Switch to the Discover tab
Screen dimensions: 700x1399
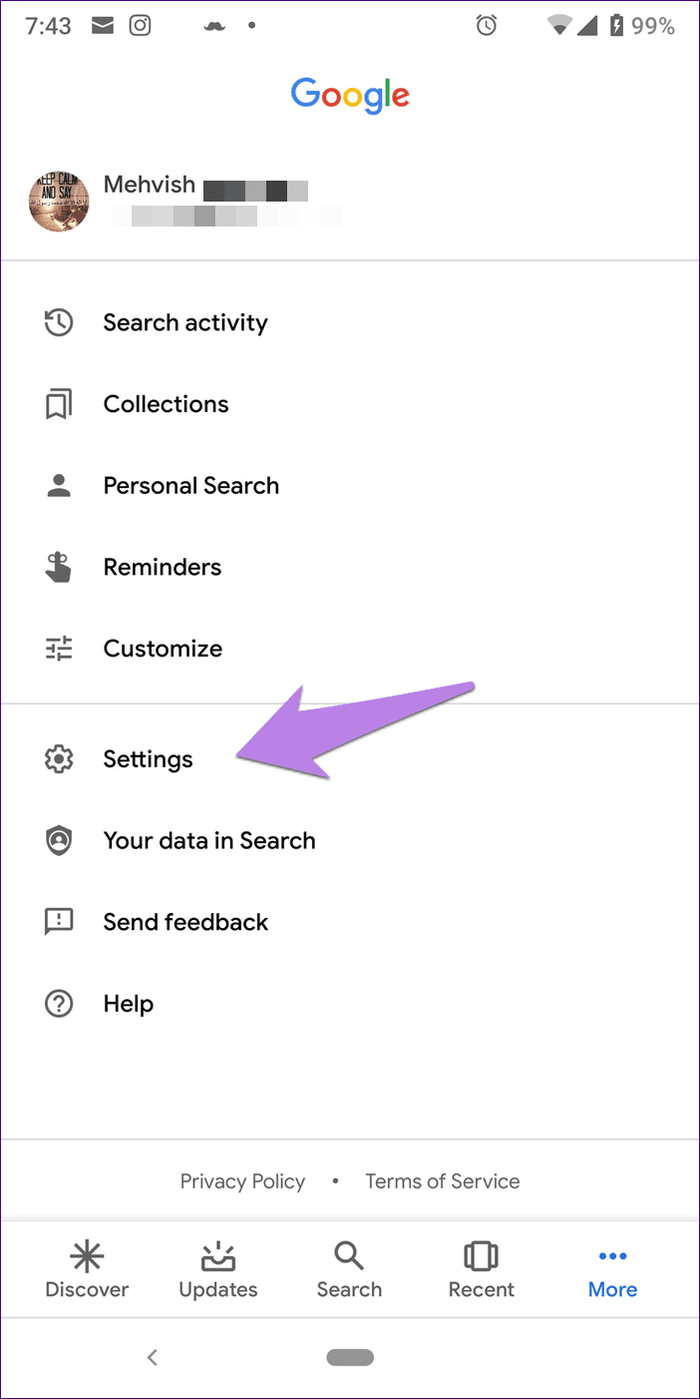[x=87, y=1268]
